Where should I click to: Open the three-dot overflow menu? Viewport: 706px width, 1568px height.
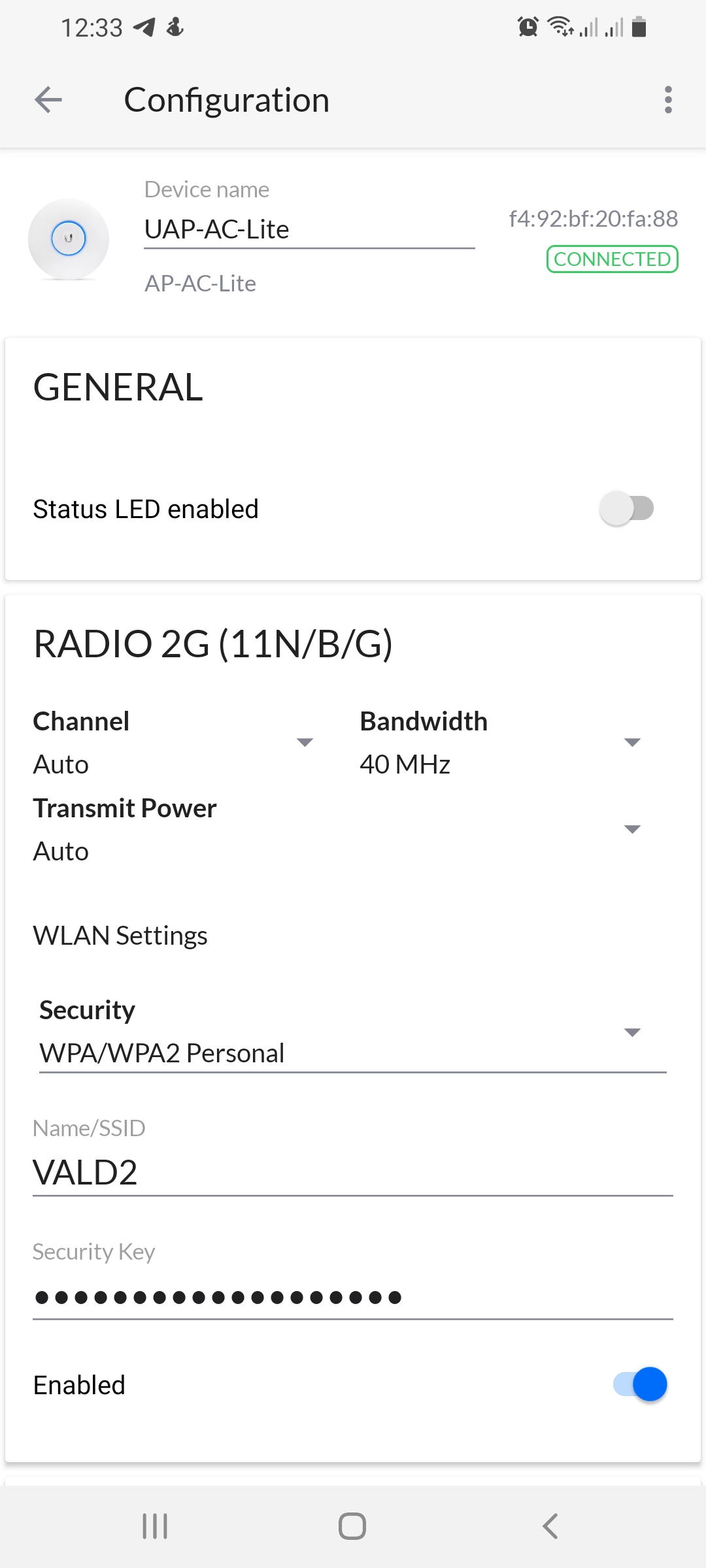(667, 100)
